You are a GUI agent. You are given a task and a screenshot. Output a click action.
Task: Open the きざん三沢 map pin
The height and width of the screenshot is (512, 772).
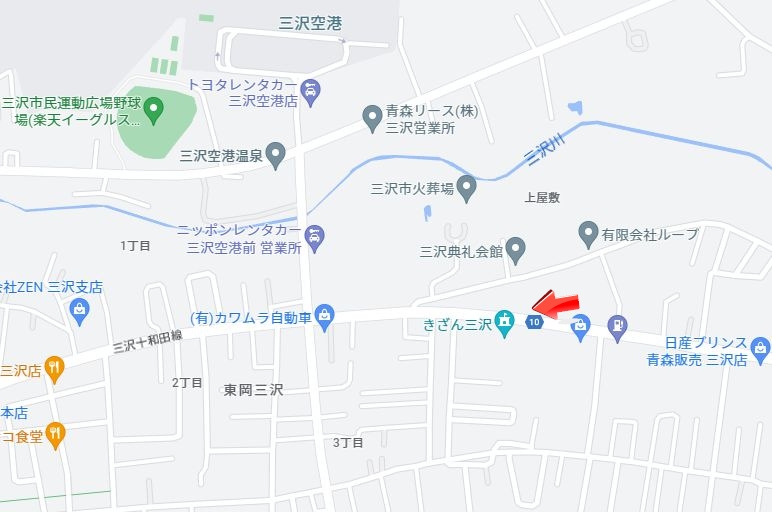coord(506,323)
